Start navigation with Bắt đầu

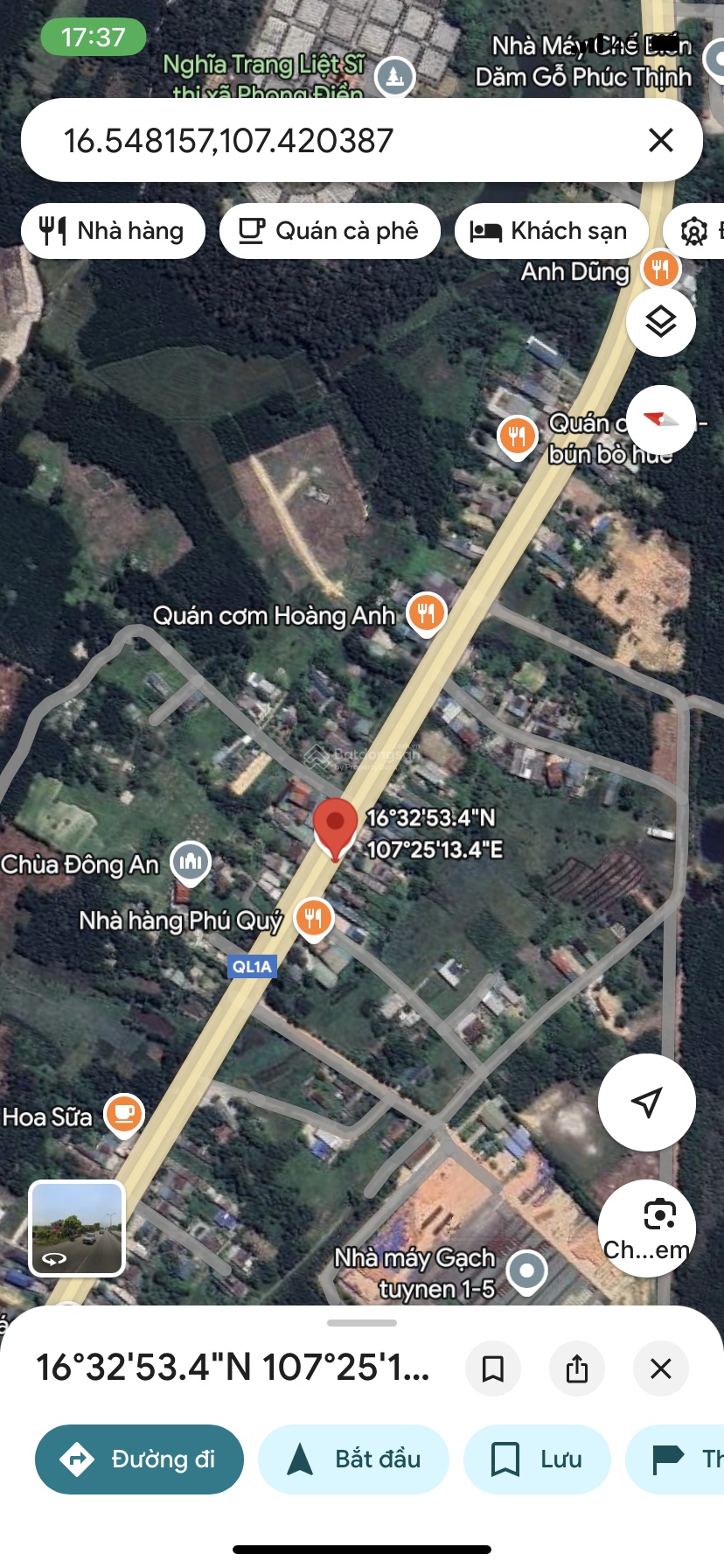pos(353,1459)
